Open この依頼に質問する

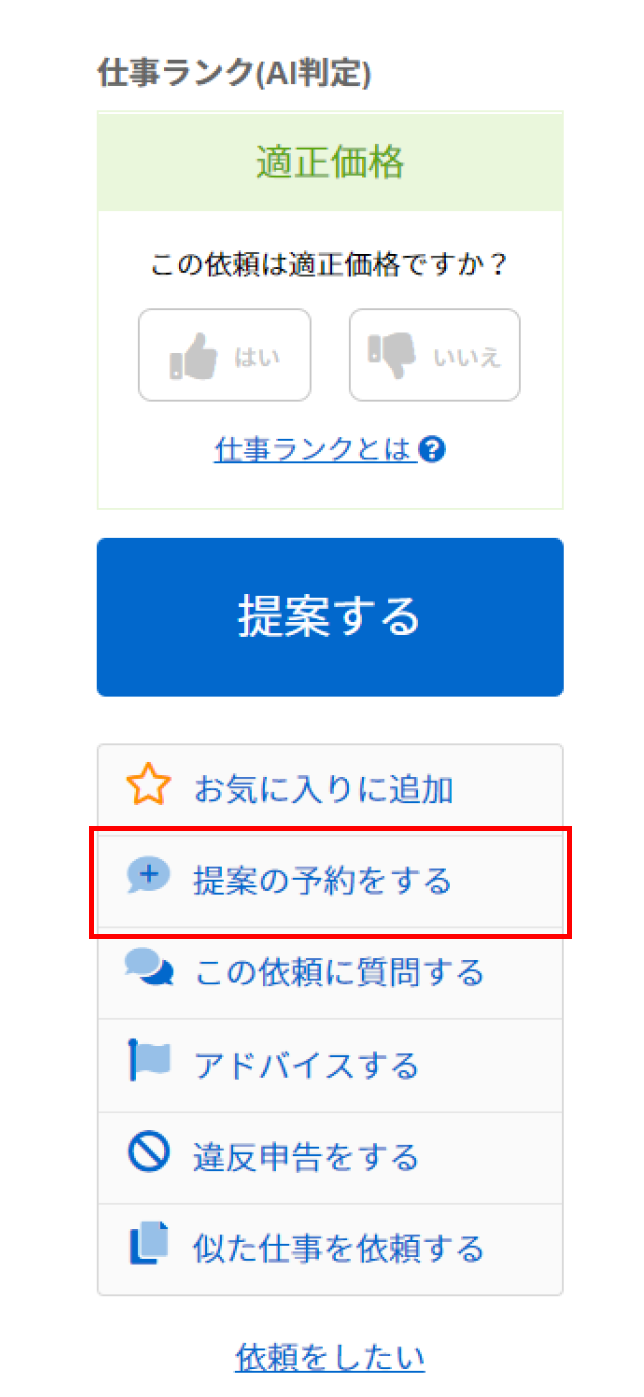(x=330, y=973)
